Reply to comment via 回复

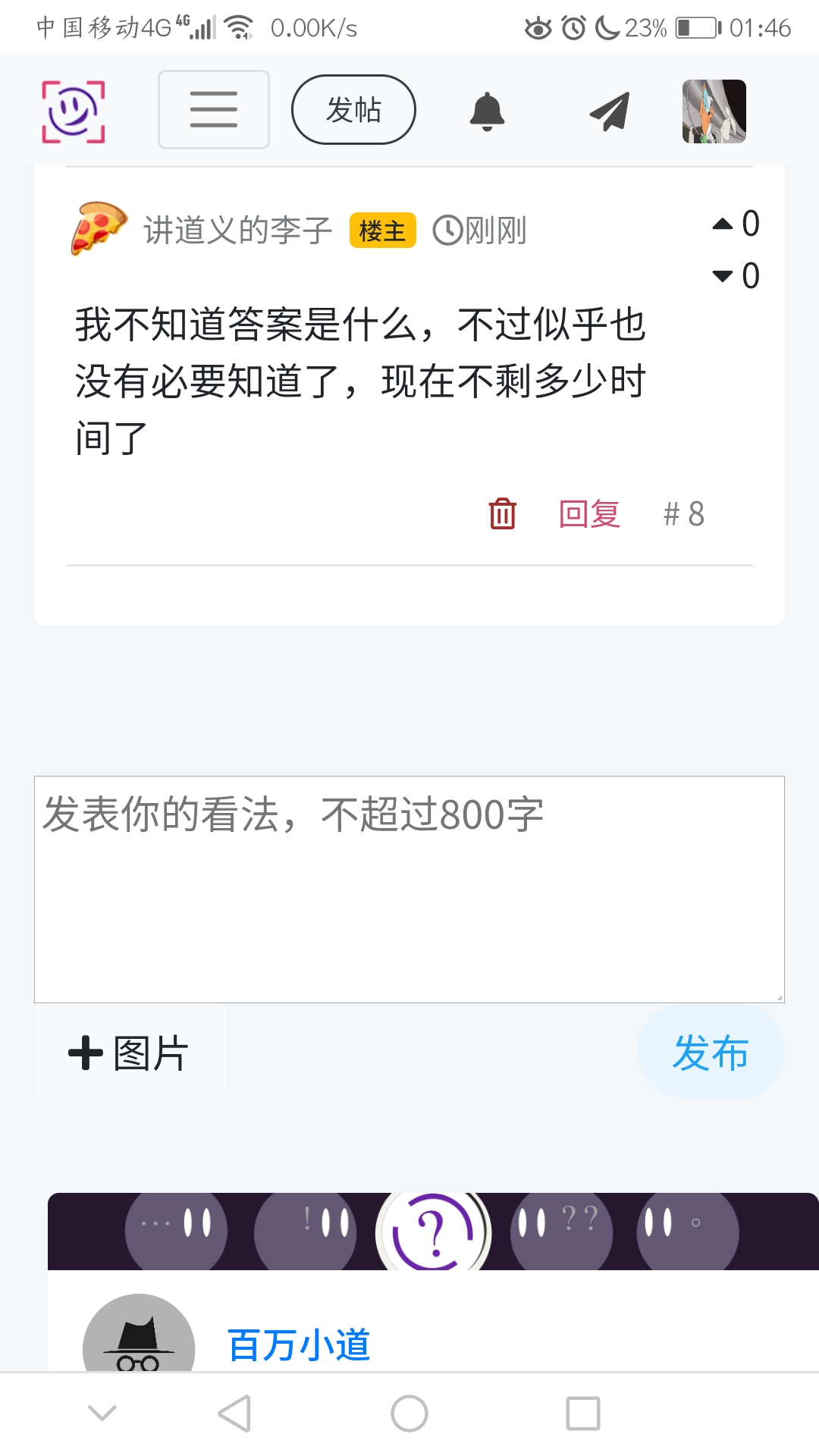589,514
